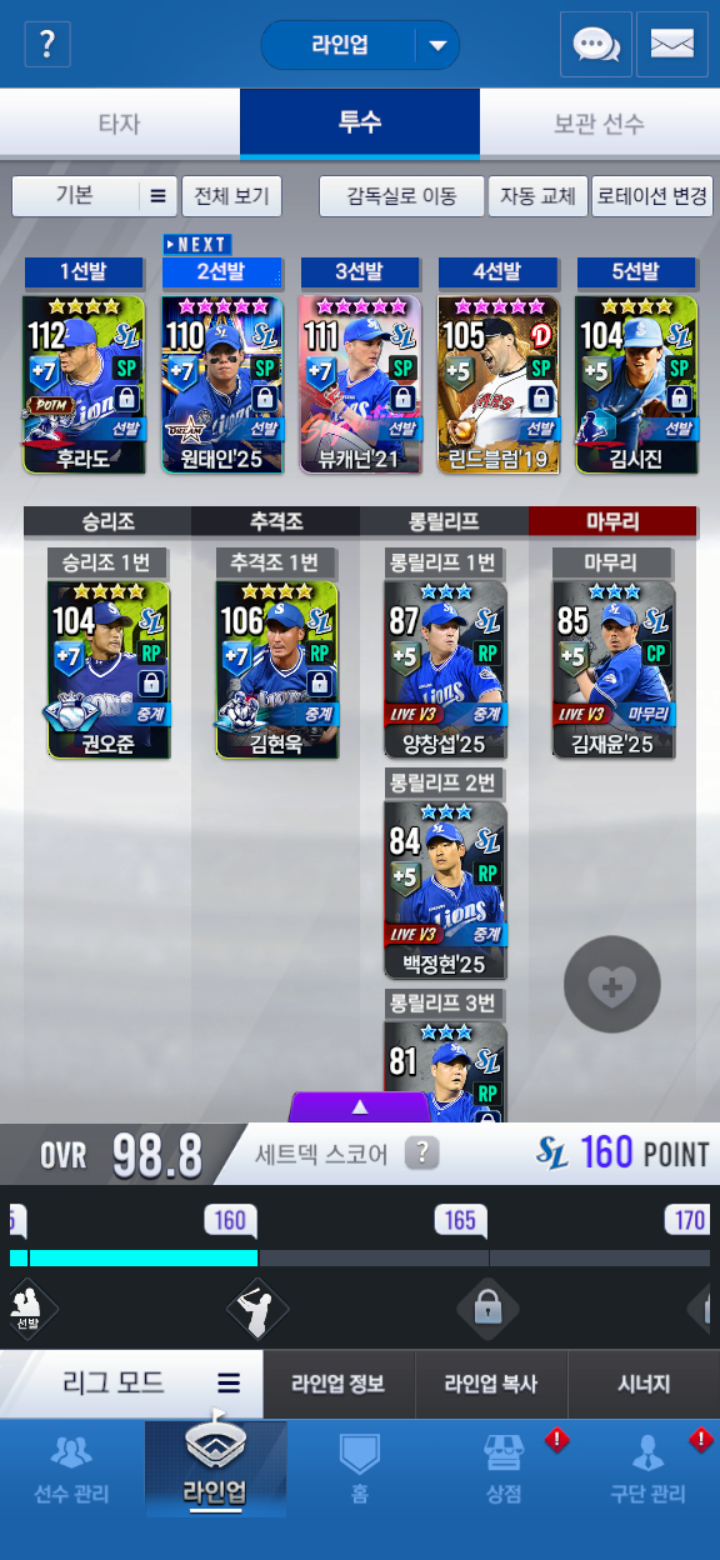The width and height of the screenshot is (720, 1560).
Task: Tap 감독실로 이동 button
Action: (x=401, y=196)
